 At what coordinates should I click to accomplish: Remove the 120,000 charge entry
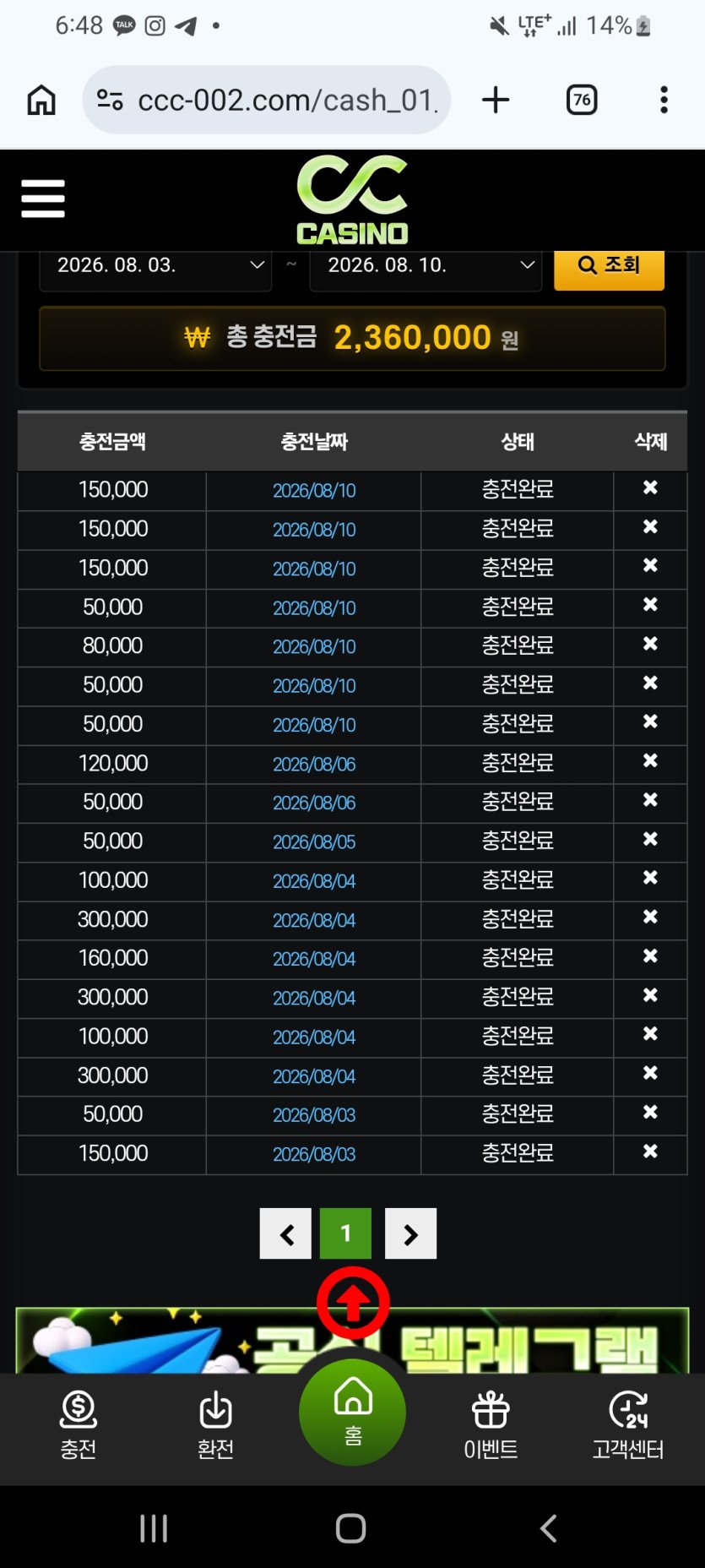(650, 761)
